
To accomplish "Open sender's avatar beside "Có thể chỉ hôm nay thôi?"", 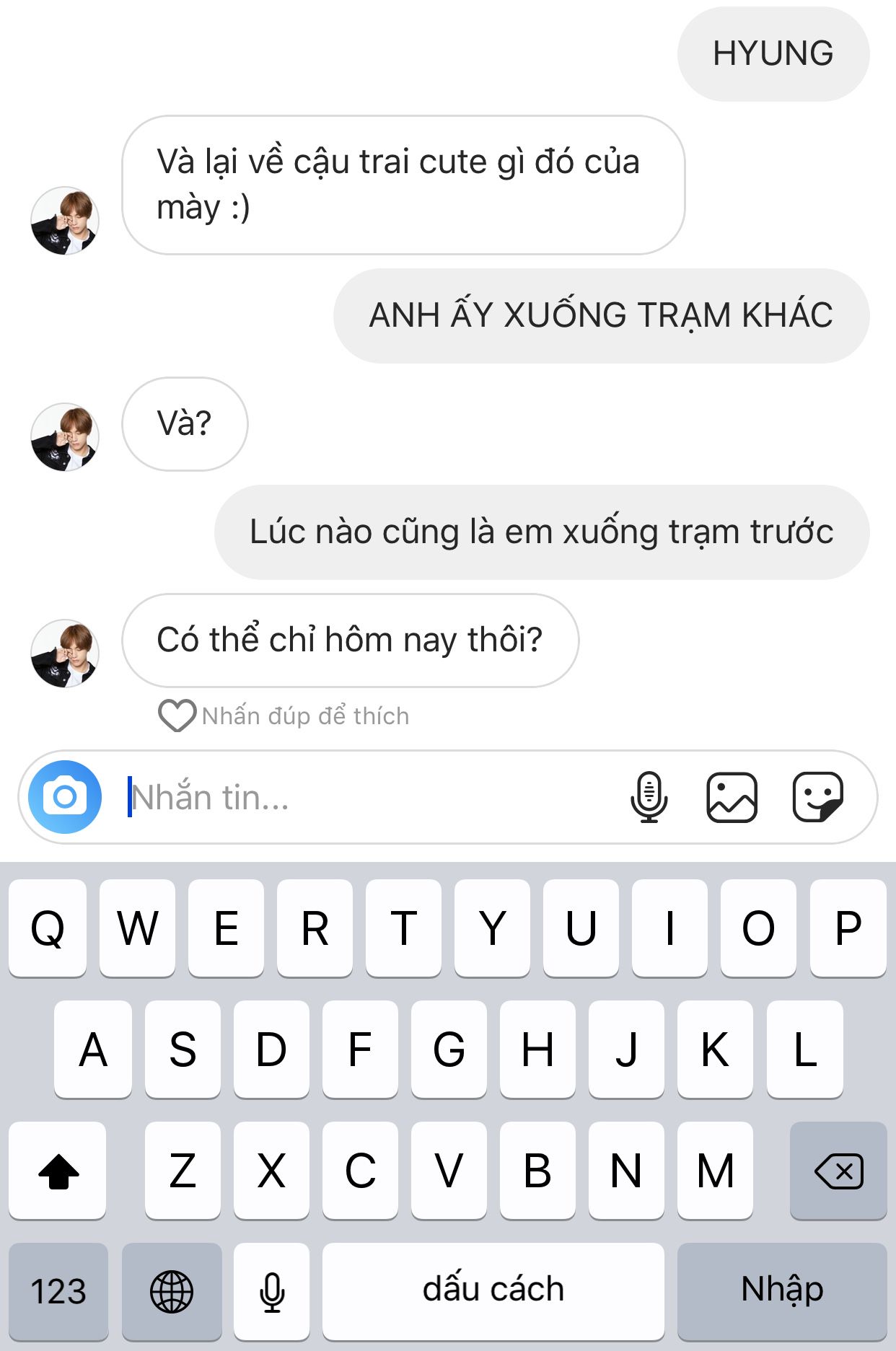I will 65,653.
